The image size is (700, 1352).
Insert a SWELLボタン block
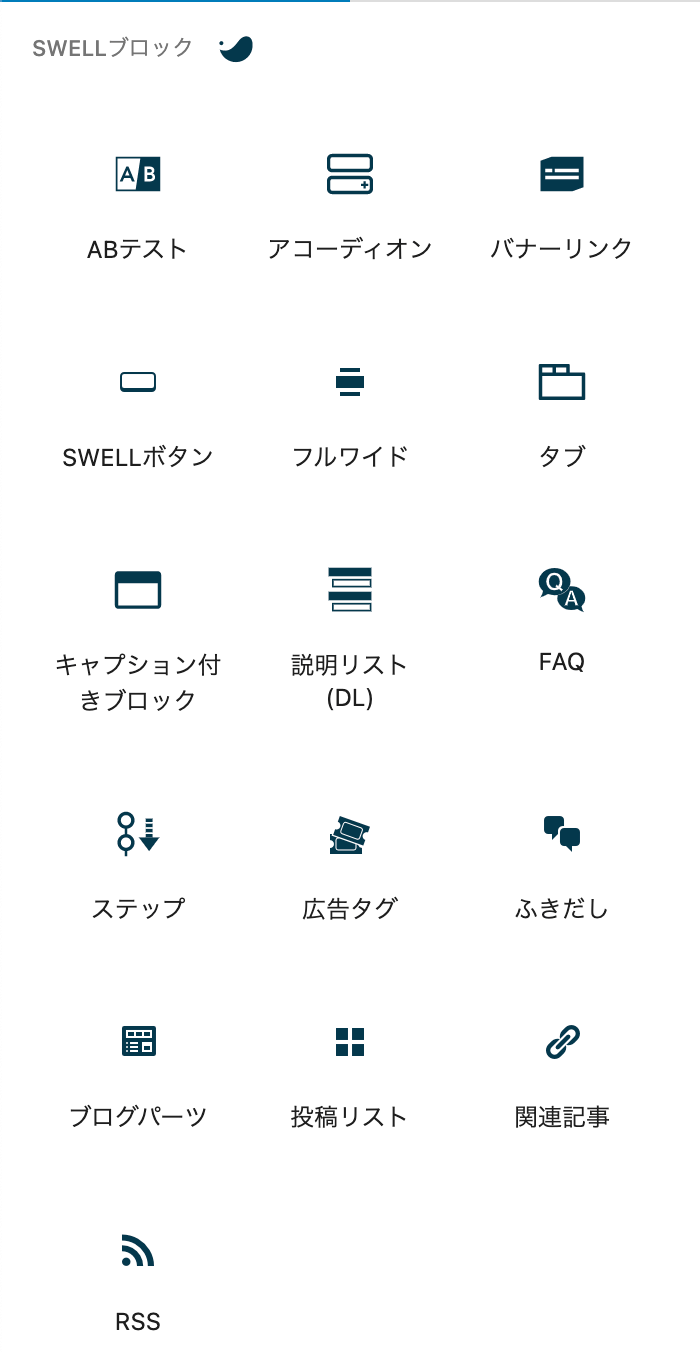[138, 382]
